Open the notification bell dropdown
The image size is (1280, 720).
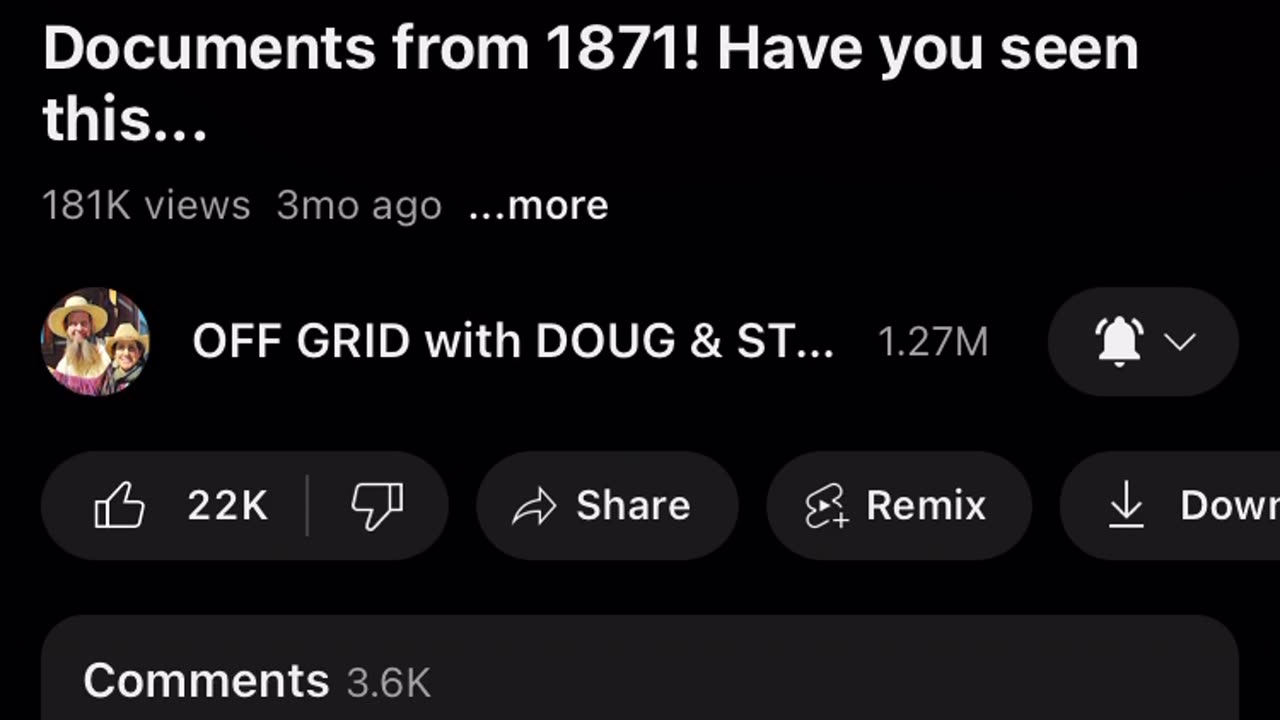pyautogui.click(x=1142, y=342)
